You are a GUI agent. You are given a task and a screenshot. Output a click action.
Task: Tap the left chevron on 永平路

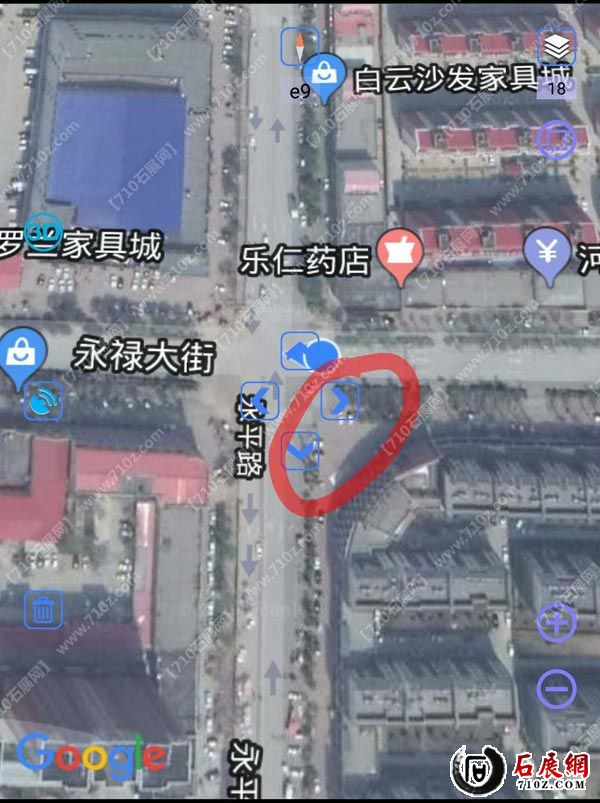(x=261, y=400)
